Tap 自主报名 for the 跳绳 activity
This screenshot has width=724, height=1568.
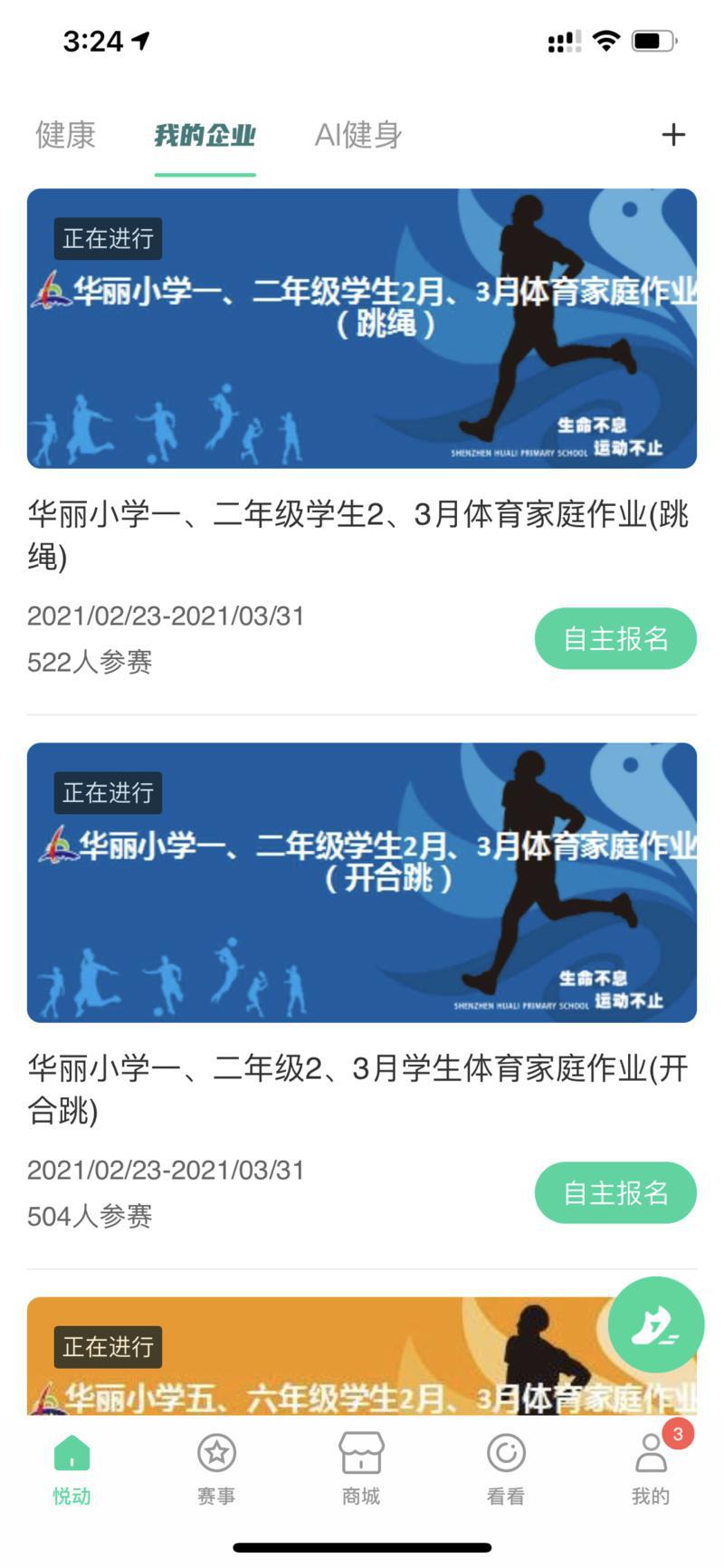(615, 639)
